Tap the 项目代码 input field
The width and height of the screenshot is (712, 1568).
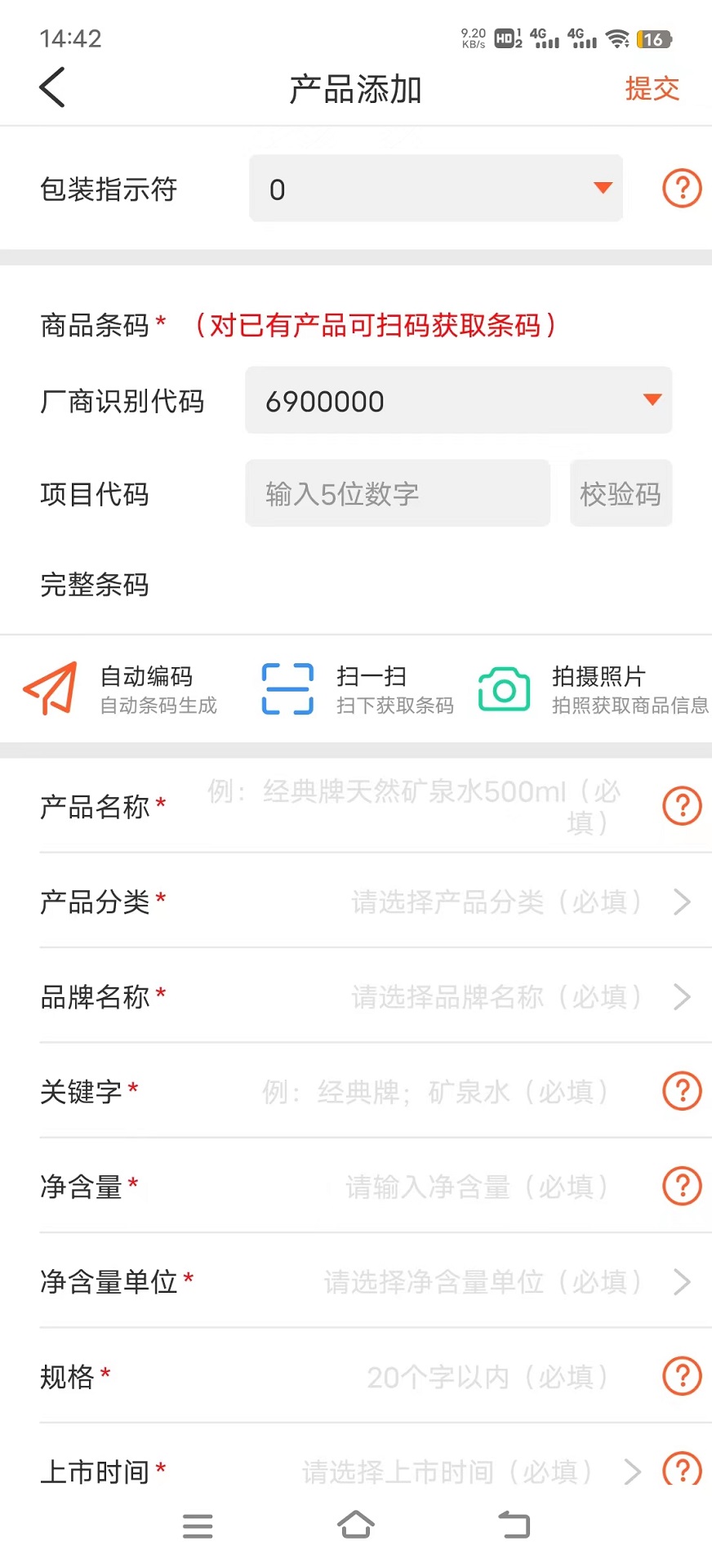click(x=398, y=493)
